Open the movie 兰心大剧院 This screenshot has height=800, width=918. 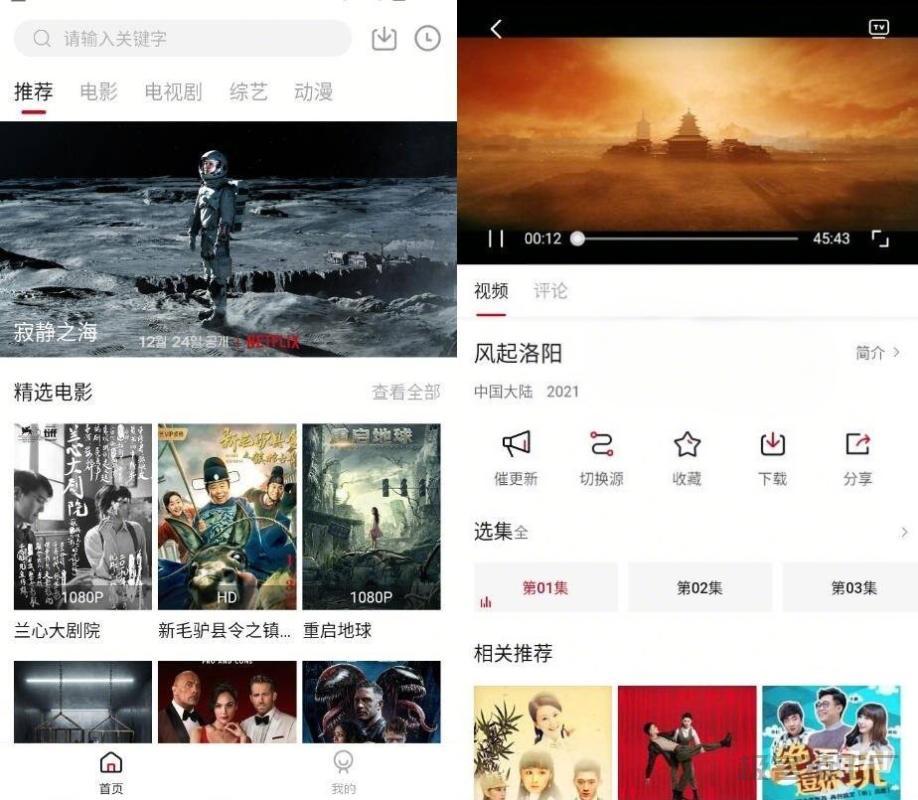pos(83,517)
